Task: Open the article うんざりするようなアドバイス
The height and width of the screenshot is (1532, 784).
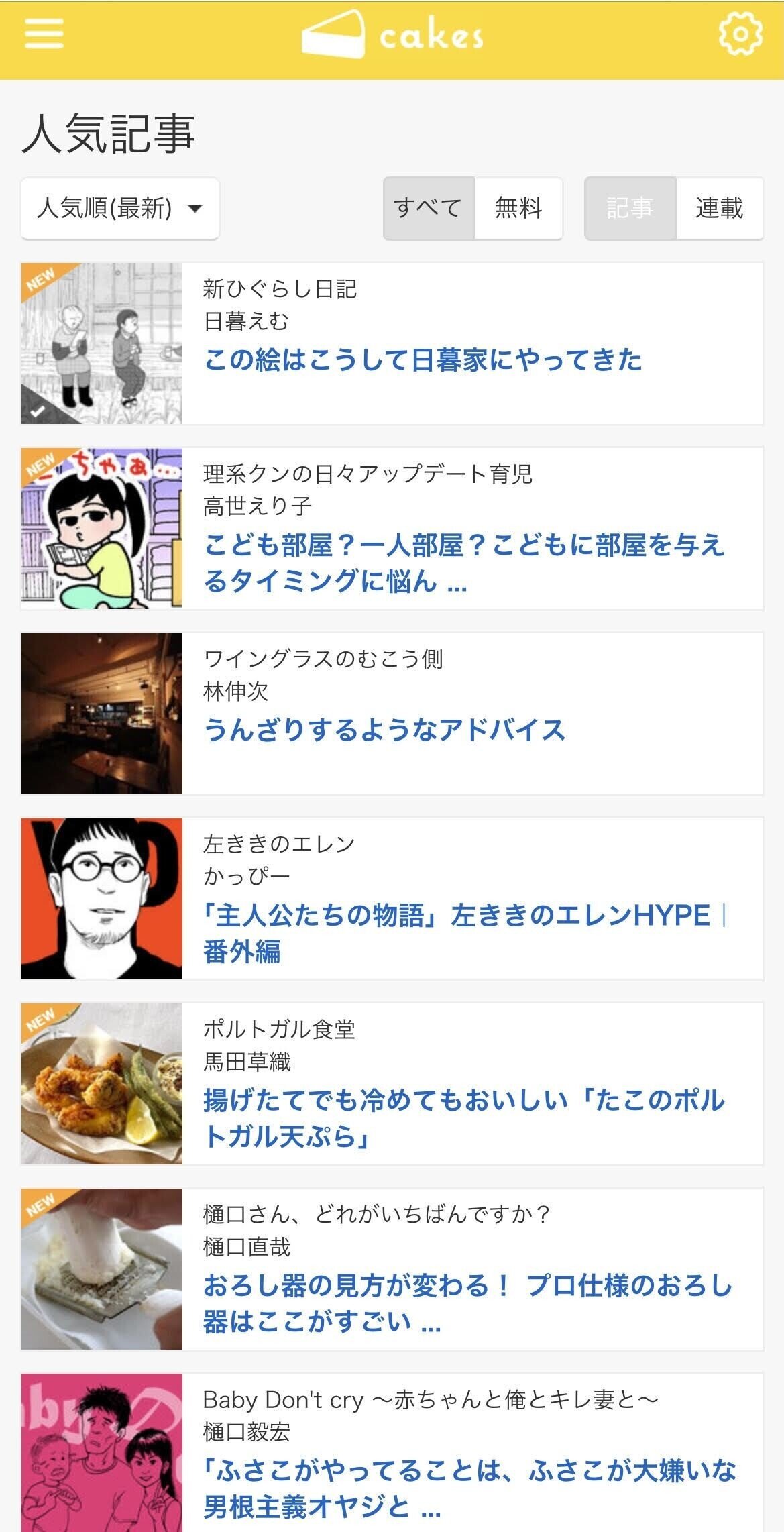Action: tap(384, 730)
